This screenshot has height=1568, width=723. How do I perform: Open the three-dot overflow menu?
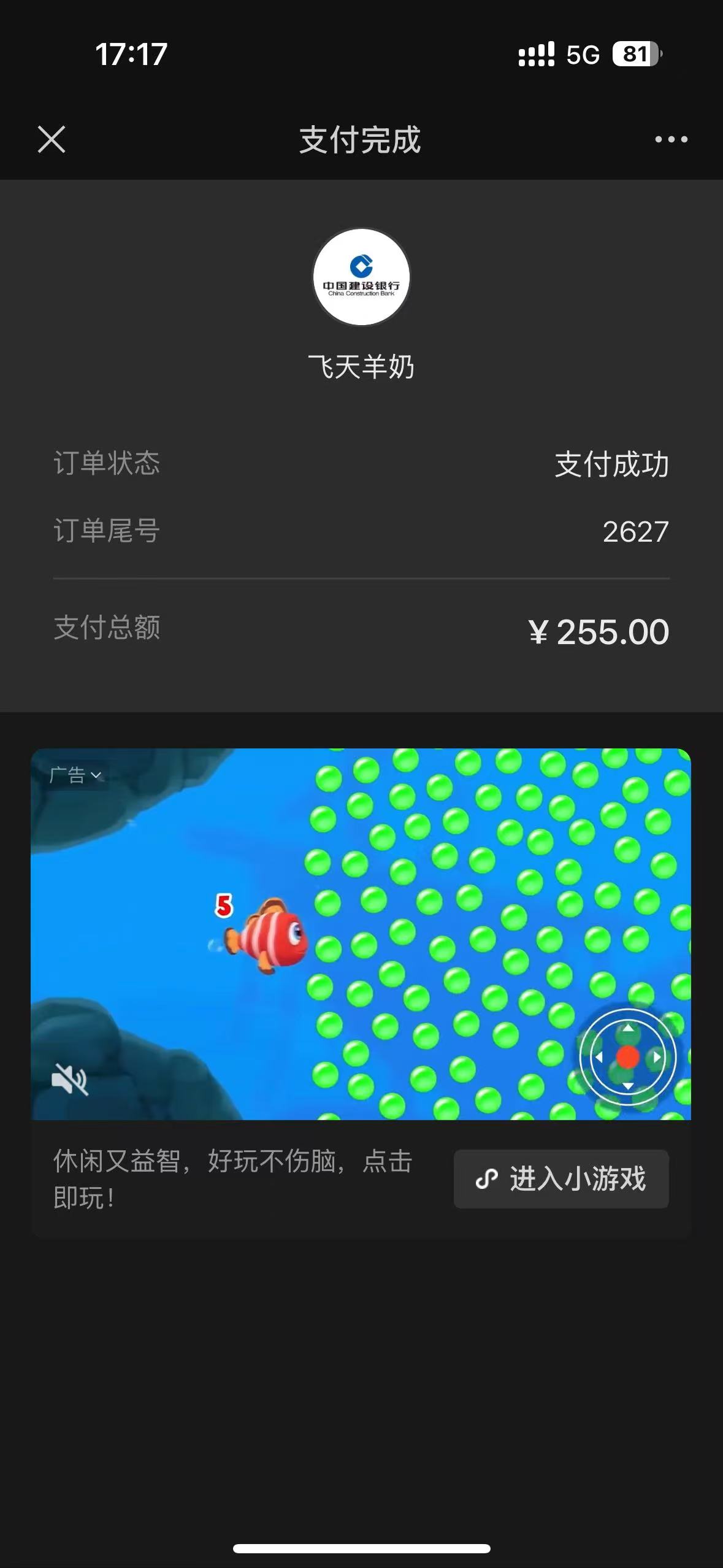(x=670, y=139)
